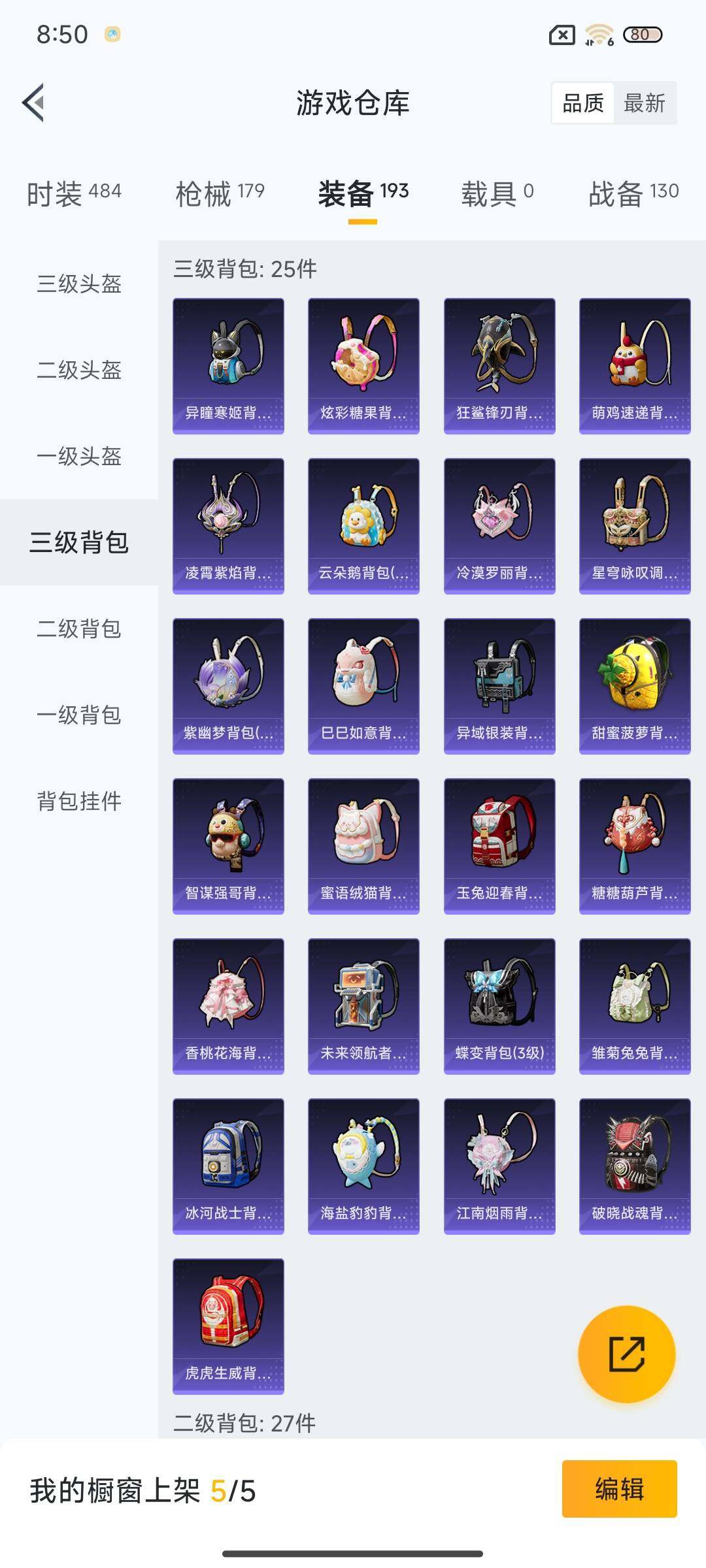The image size is (706, 1568).
Task: Switch sorting to 最新
Action: point(644,103)
